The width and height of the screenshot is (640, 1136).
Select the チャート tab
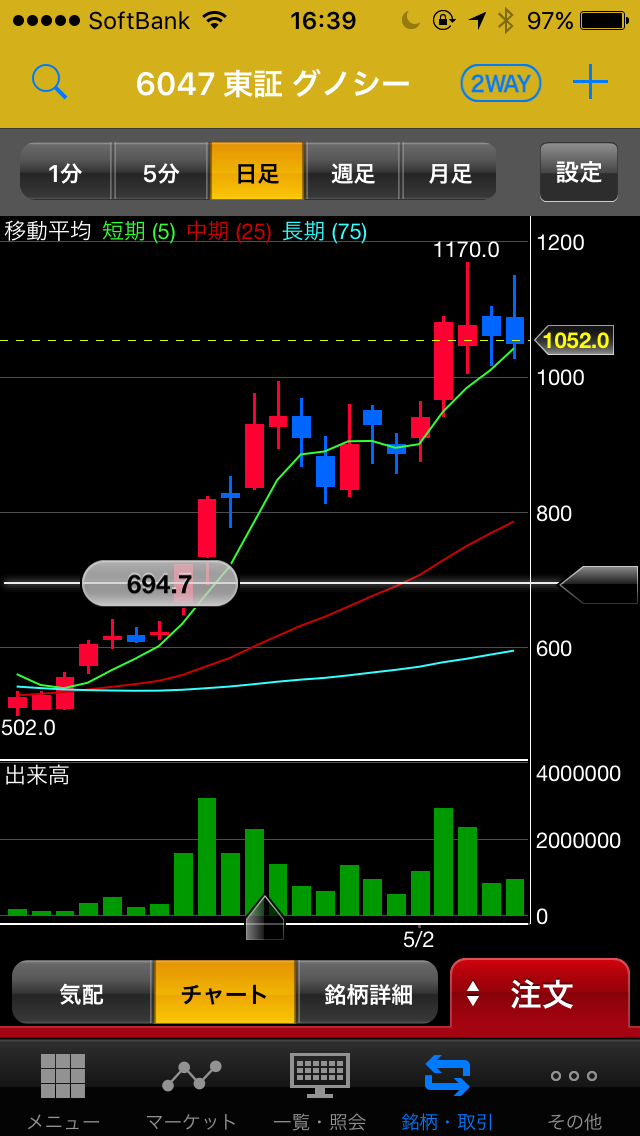(x=225, y=993)
